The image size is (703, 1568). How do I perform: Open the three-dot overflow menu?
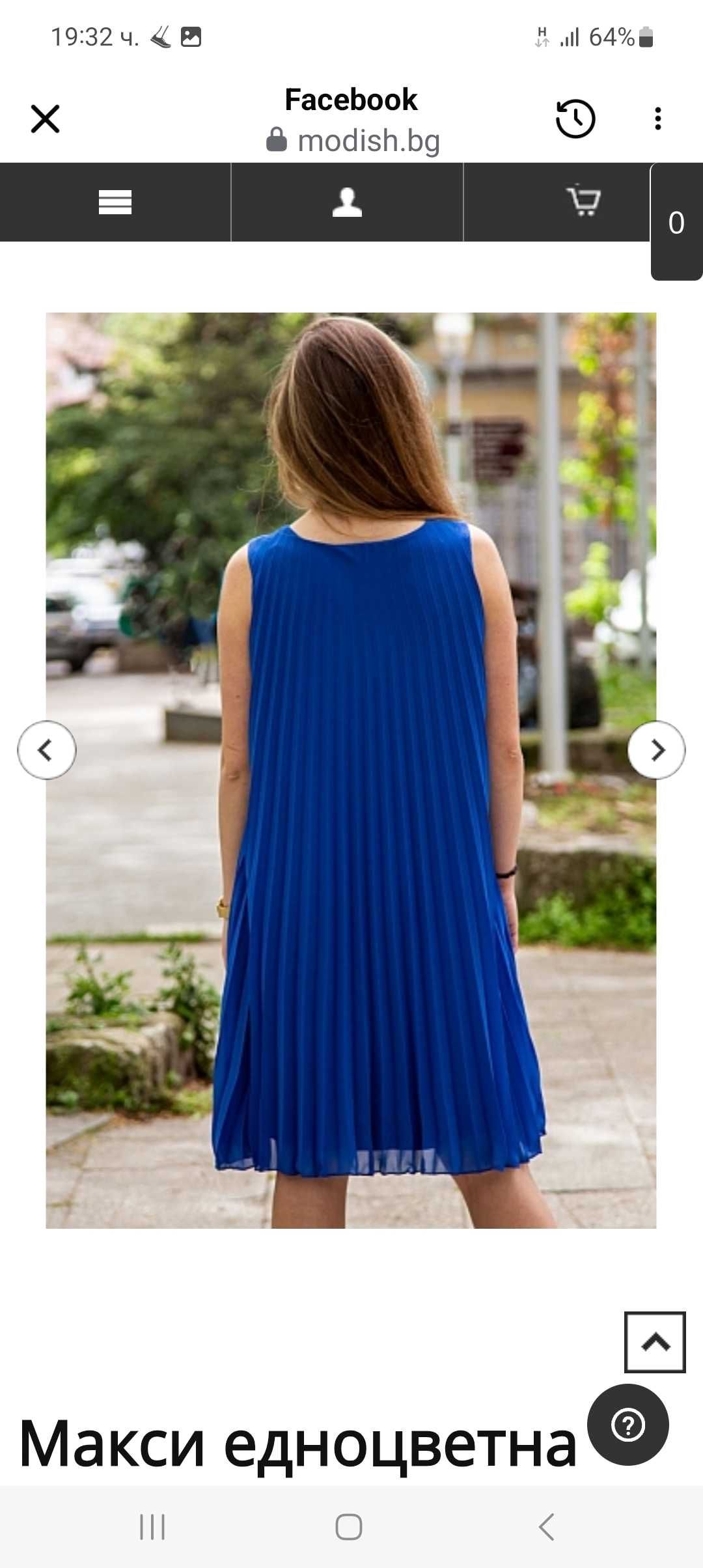pos(658,119)
